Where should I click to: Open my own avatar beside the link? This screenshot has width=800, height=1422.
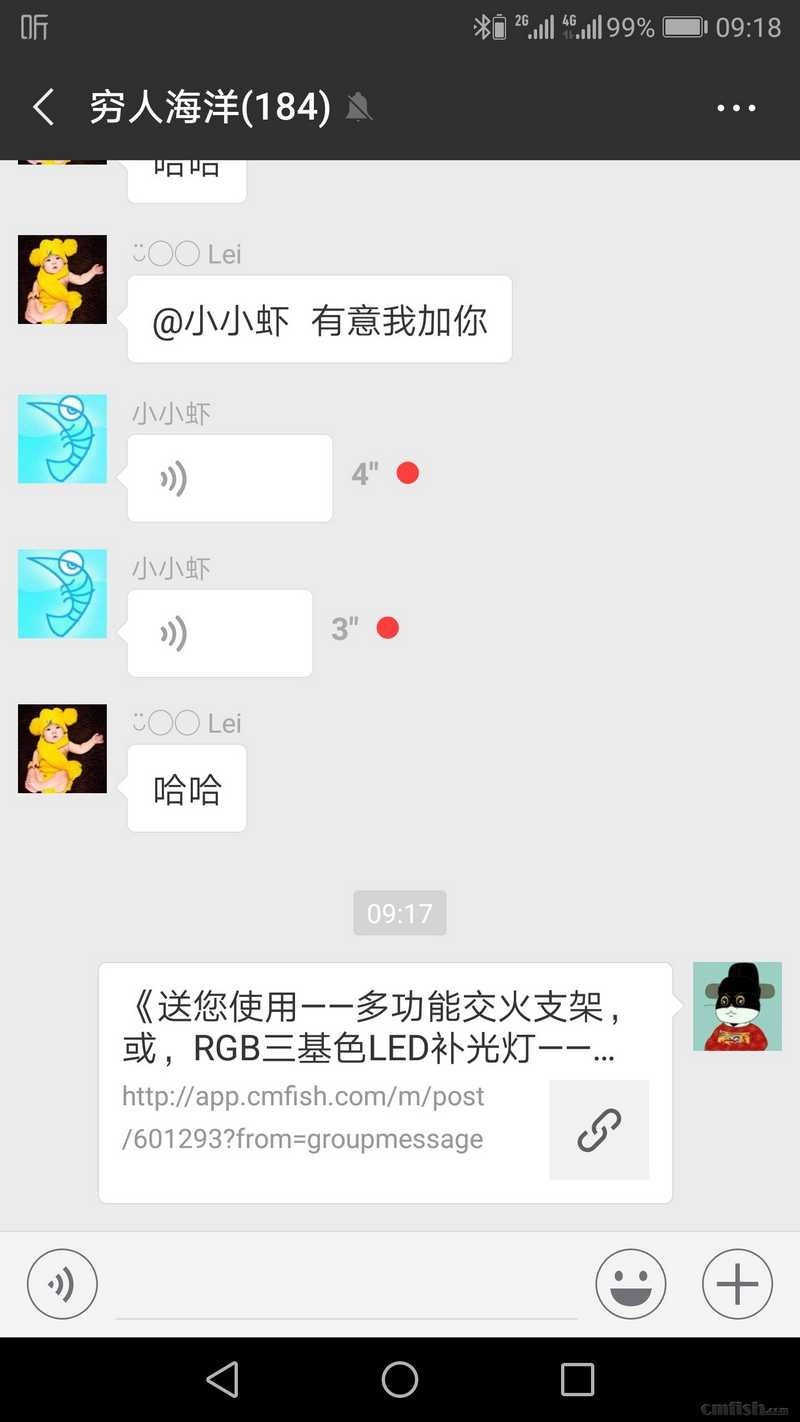[737, 1006]
